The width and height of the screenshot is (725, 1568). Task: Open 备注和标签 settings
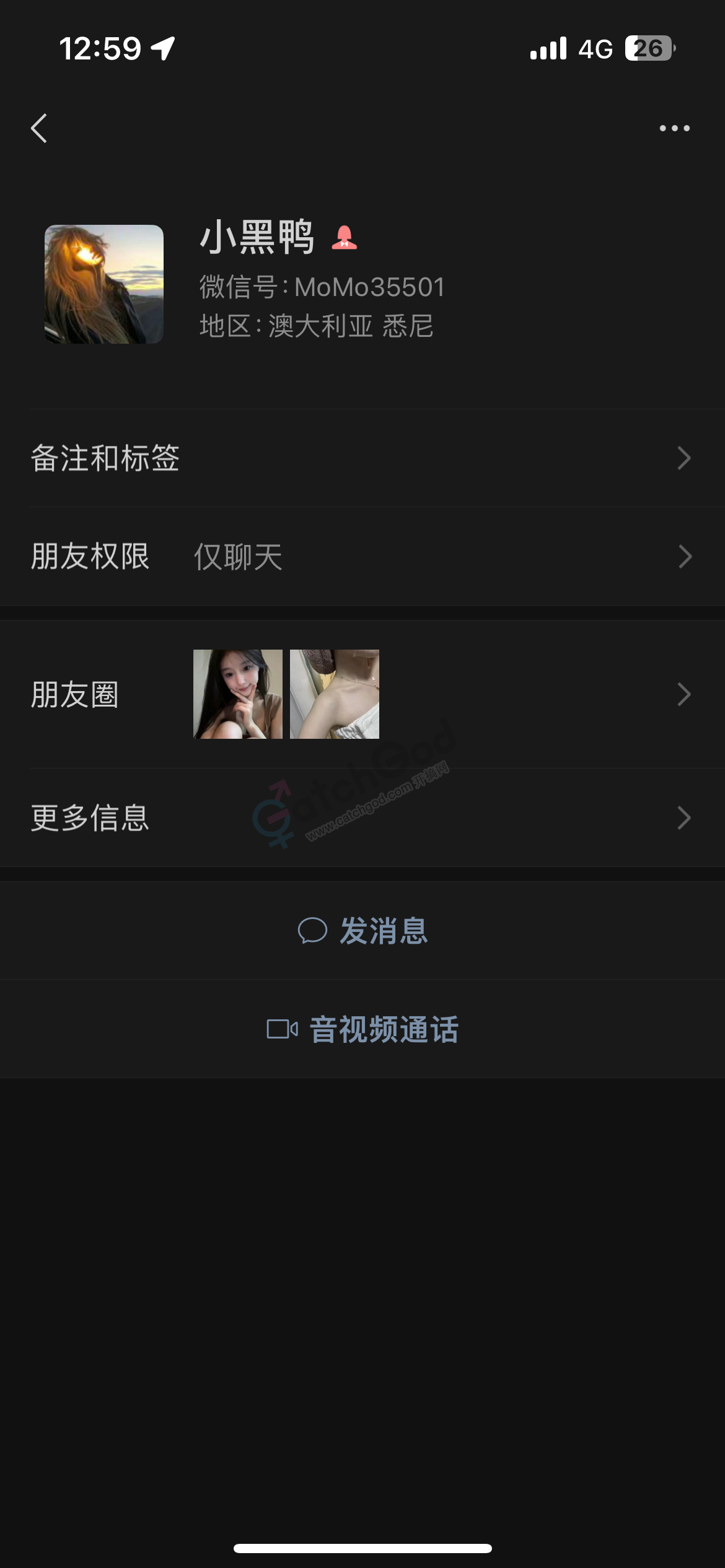[362, 458]
